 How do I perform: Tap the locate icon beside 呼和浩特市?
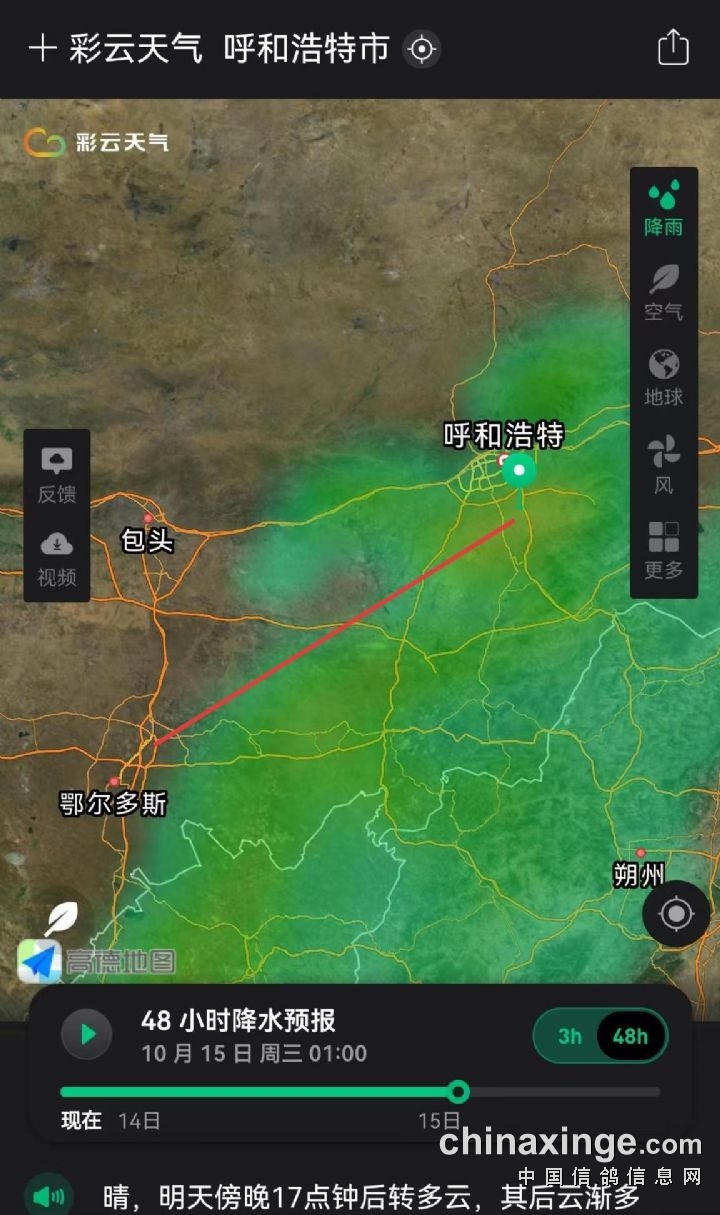(422, 48)
